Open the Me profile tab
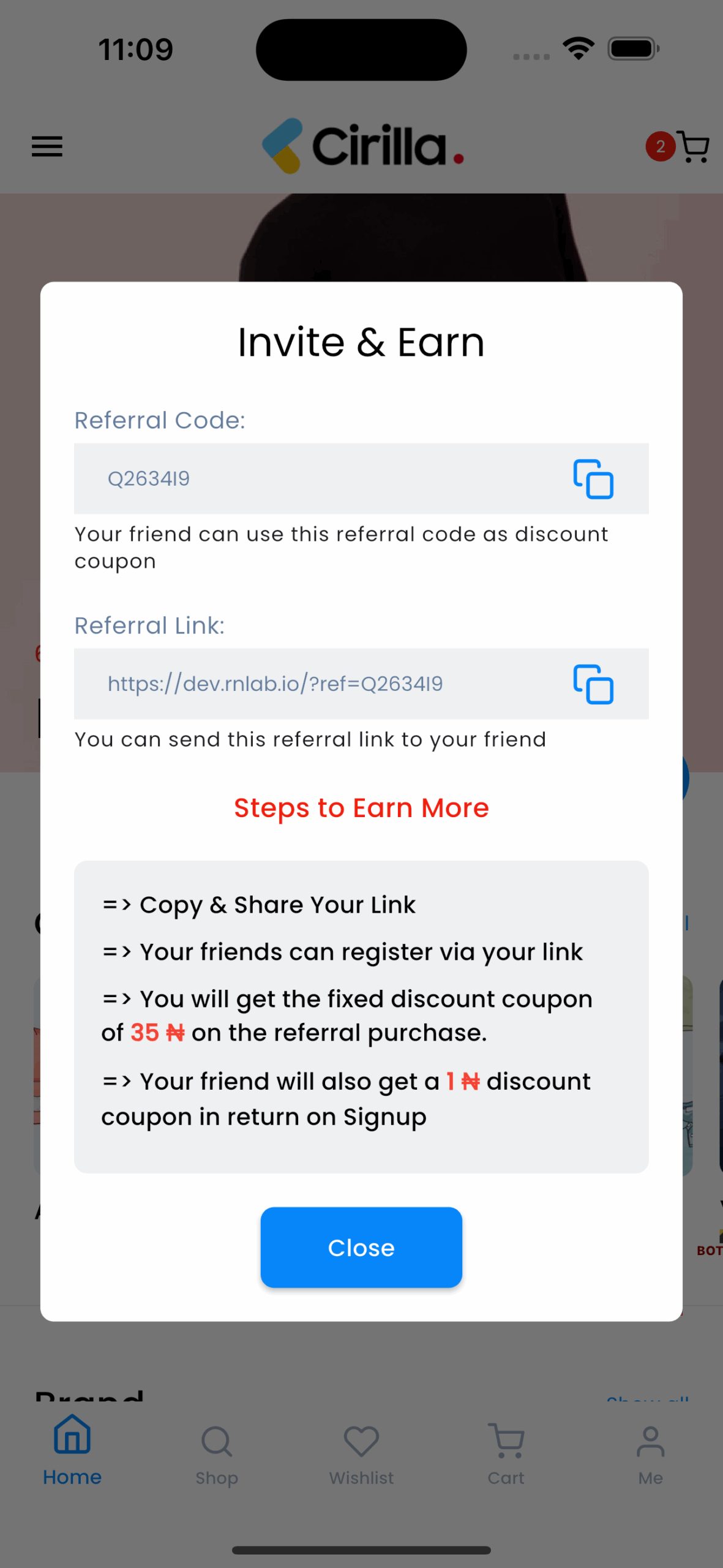 point(650,1456)
